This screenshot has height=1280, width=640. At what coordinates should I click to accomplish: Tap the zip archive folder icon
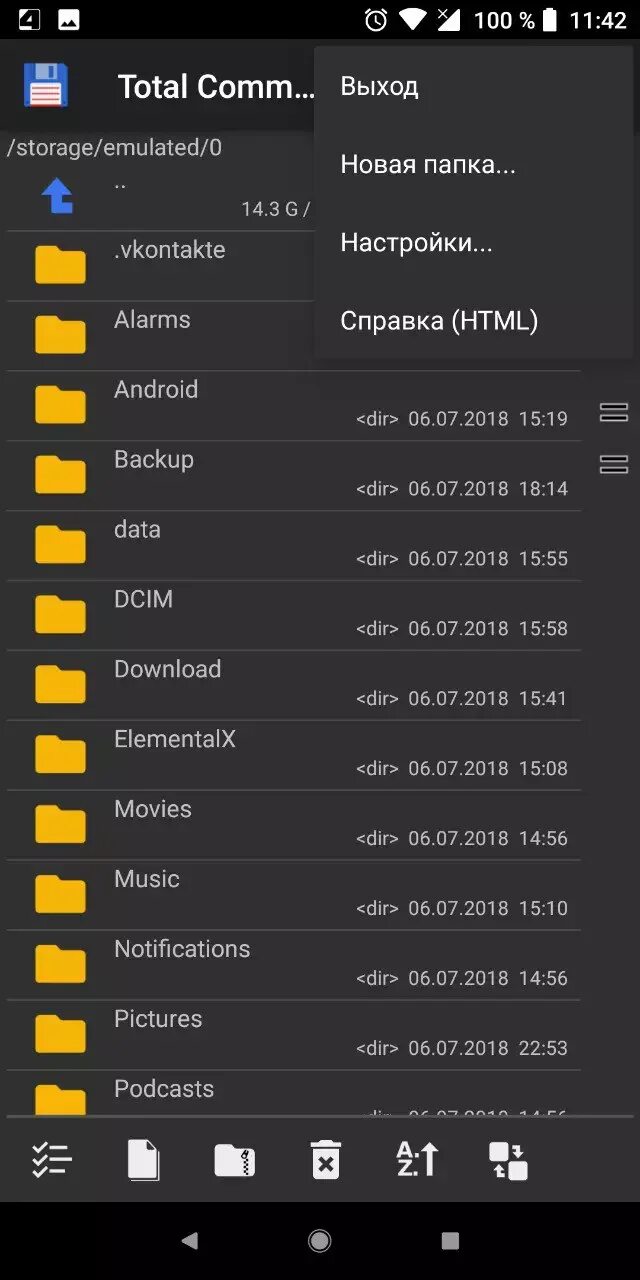pyautogui.click(x=234, y=1160)
